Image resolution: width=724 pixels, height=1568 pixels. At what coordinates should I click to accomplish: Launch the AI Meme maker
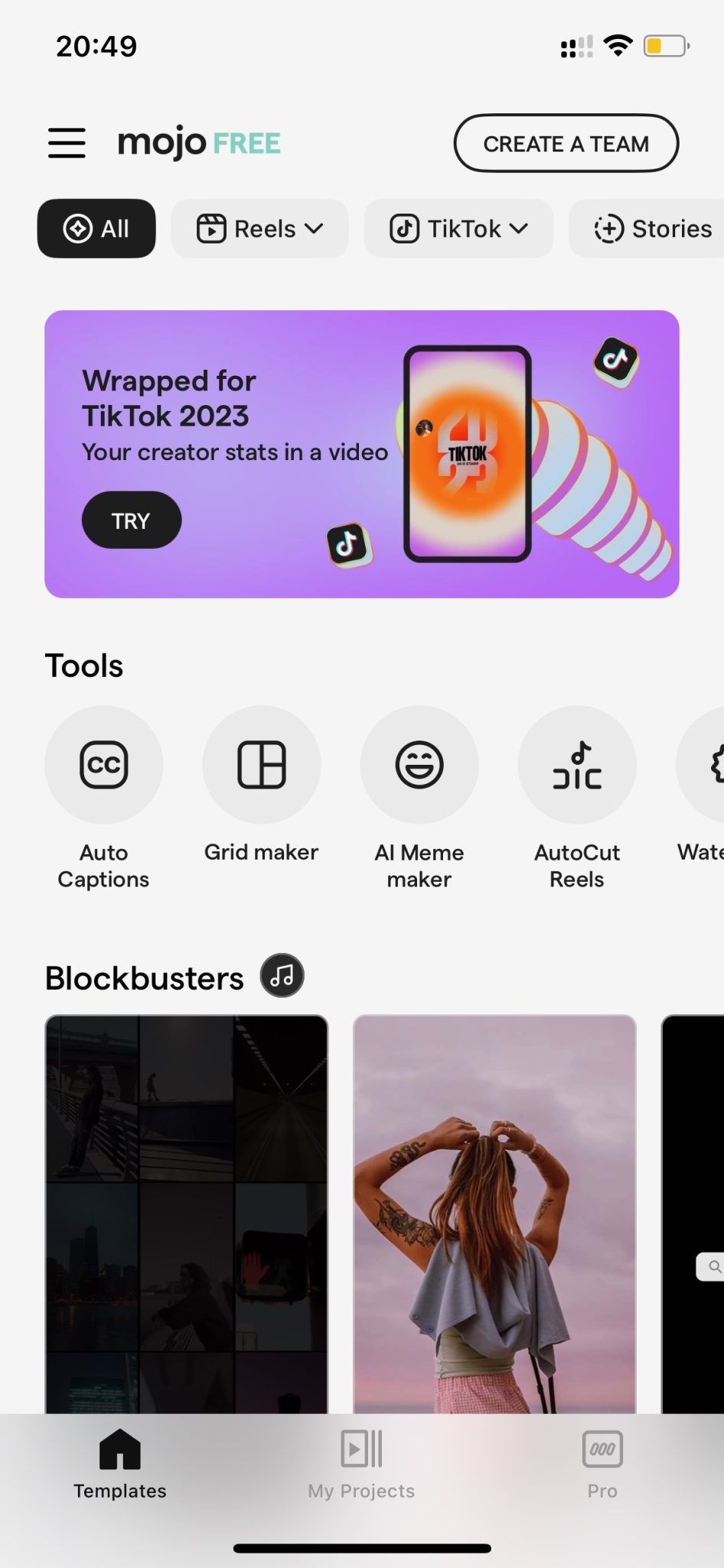[x=419, y=764]
